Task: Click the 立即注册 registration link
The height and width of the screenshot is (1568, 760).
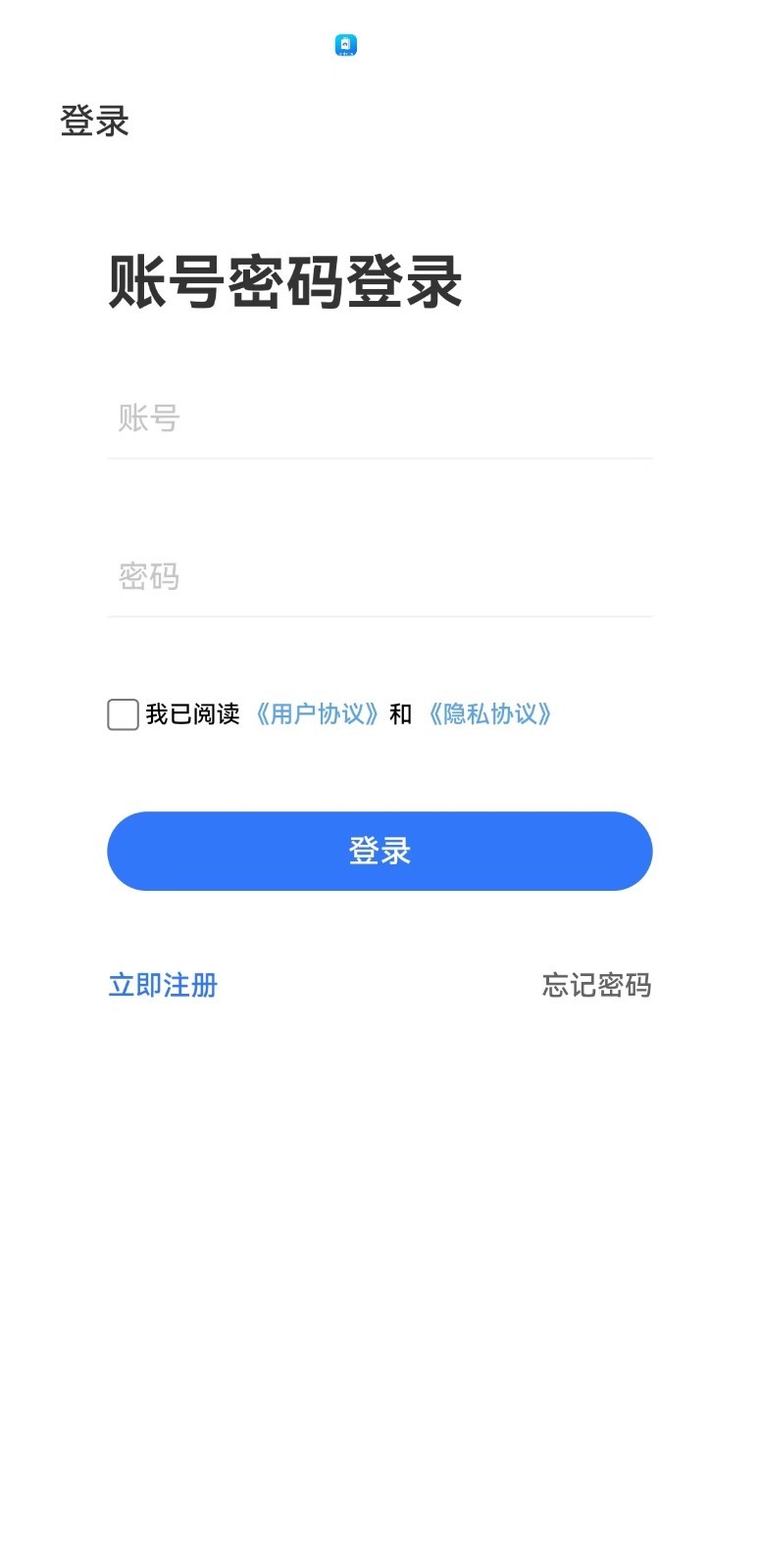Action: [x=163, y=985]
